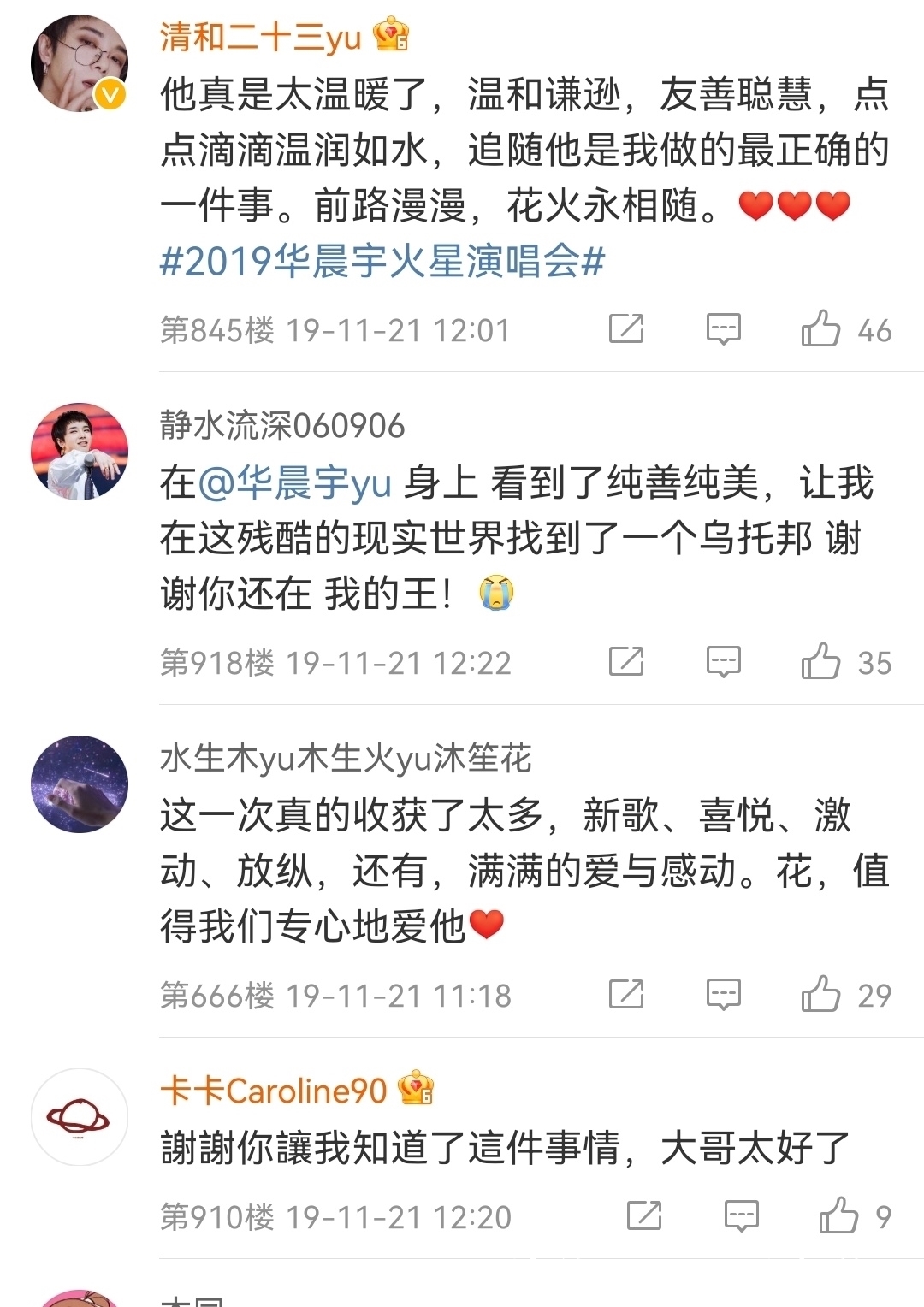The width and height of the screenshot is (924, 1307).
Task: Open the @华晨宇yu mention link
Action: point(295,483)
